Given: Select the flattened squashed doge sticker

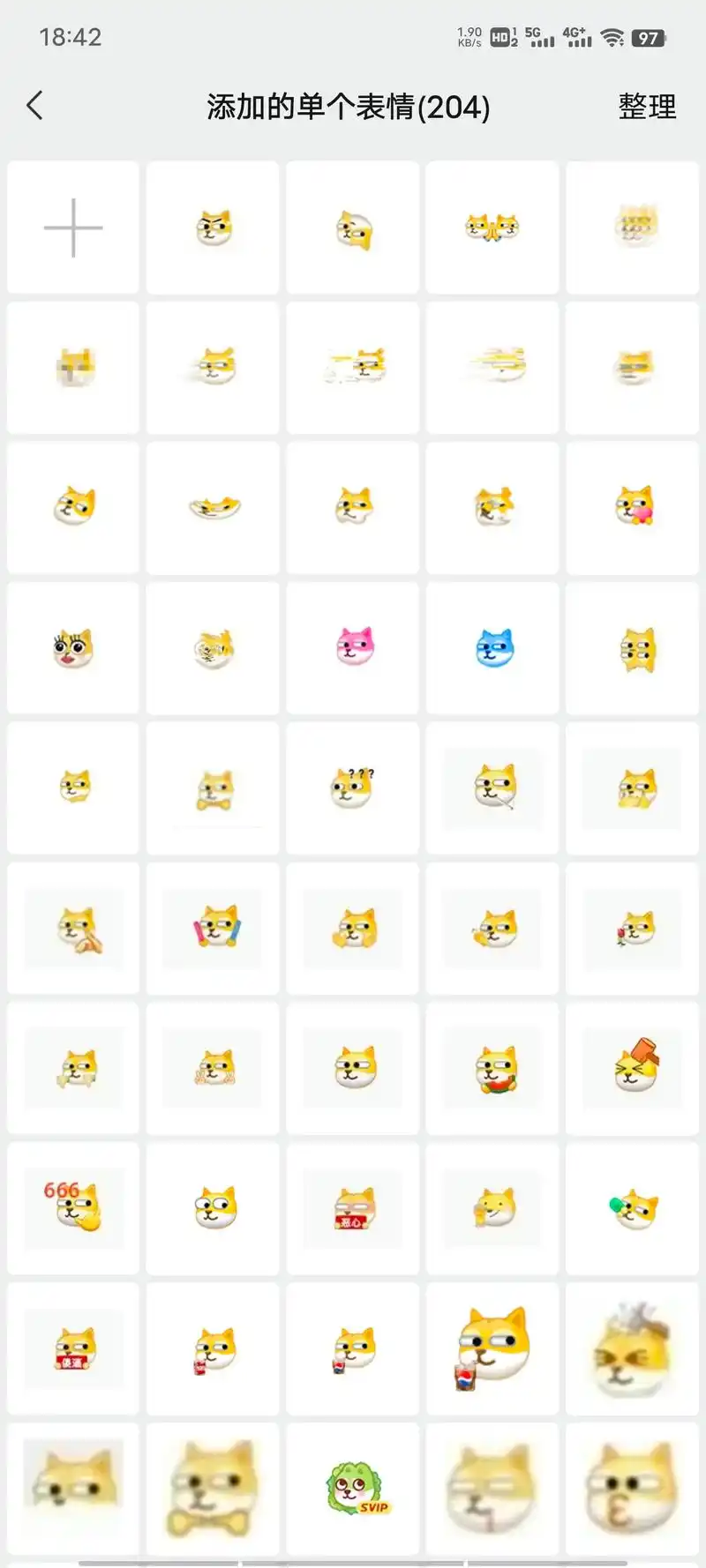Looking at the screenshot, I should tap(214, 507).
